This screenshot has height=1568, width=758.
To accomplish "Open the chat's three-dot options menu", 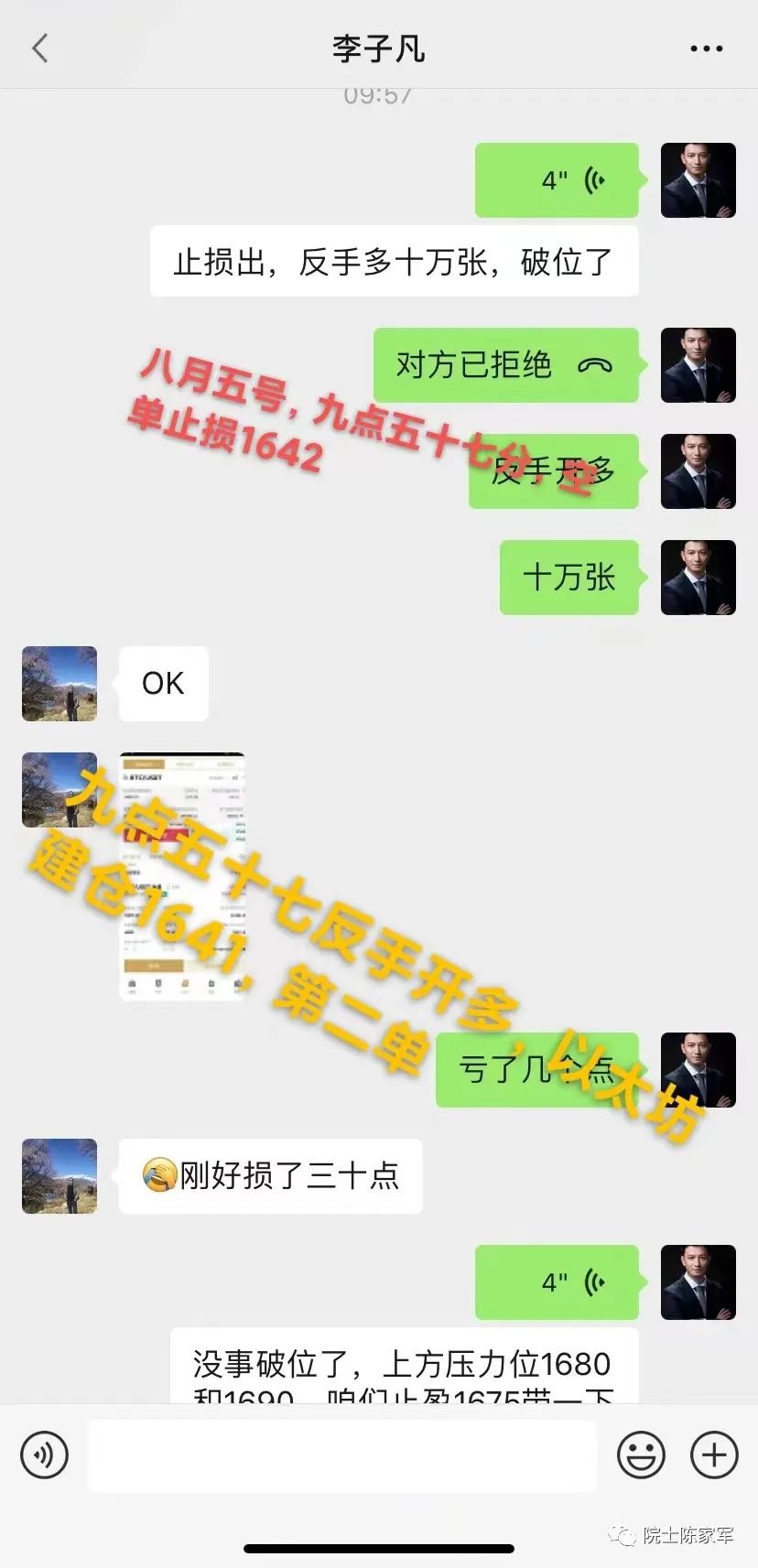I will coord(706,49).
